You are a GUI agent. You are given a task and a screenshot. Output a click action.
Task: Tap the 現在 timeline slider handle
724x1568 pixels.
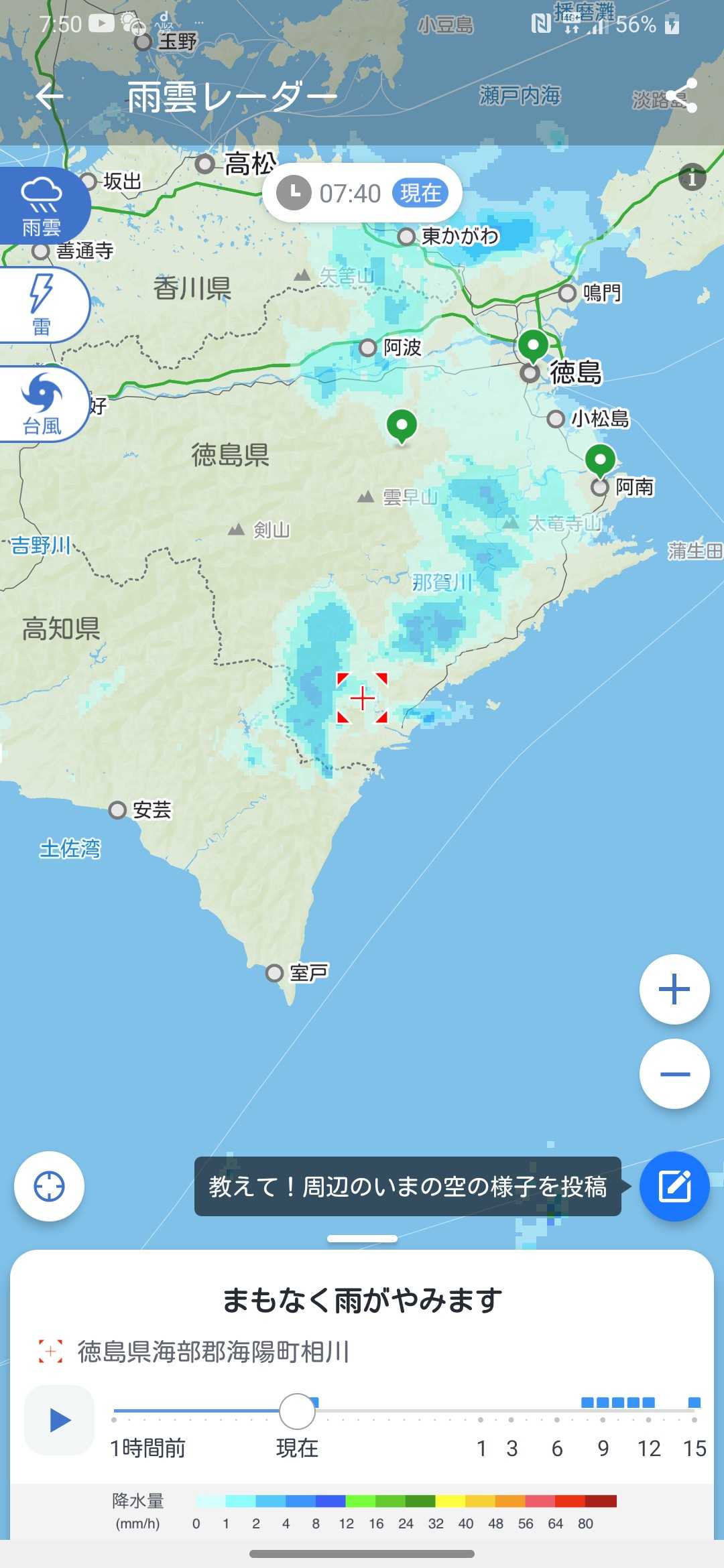tap(297, 1411)
